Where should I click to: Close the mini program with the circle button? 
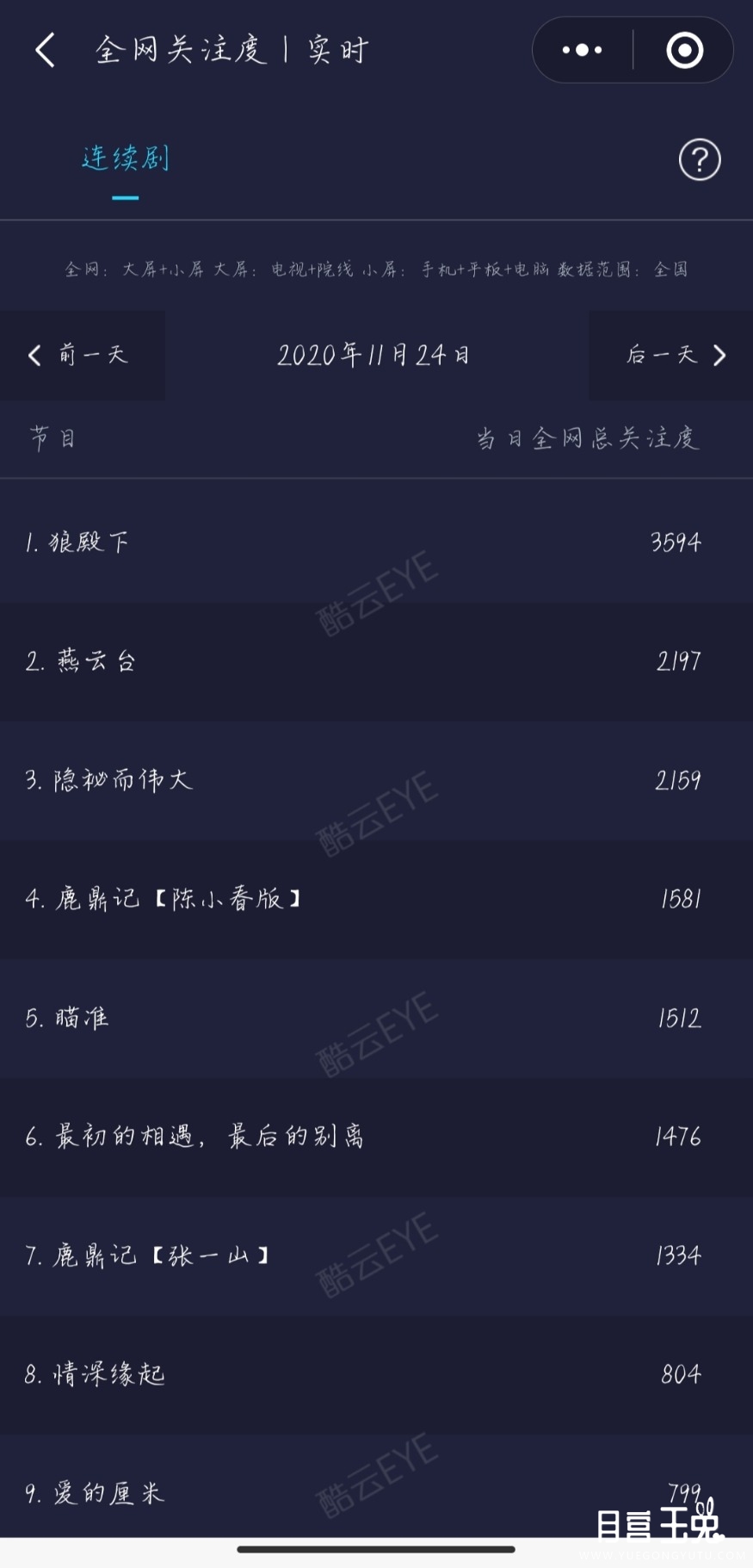[x=684, y=50]
